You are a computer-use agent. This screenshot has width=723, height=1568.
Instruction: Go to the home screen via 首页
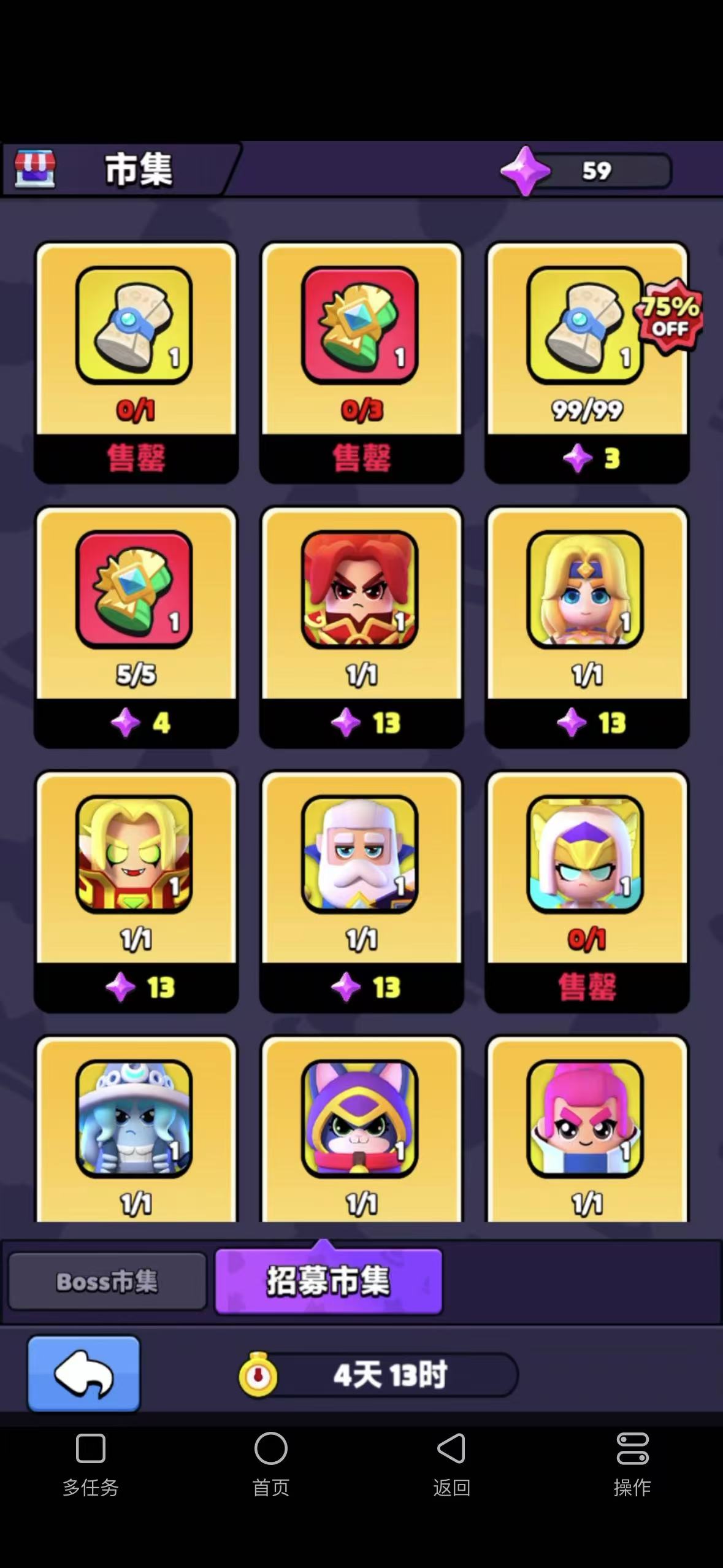[270, 1463]
